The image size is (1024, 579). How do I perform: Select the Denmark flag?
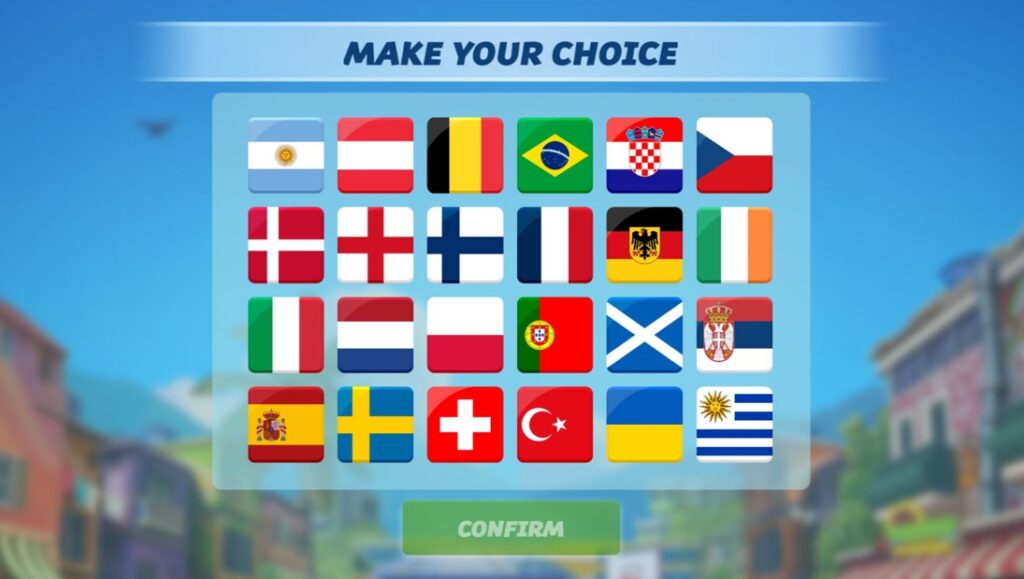point(286,245)
